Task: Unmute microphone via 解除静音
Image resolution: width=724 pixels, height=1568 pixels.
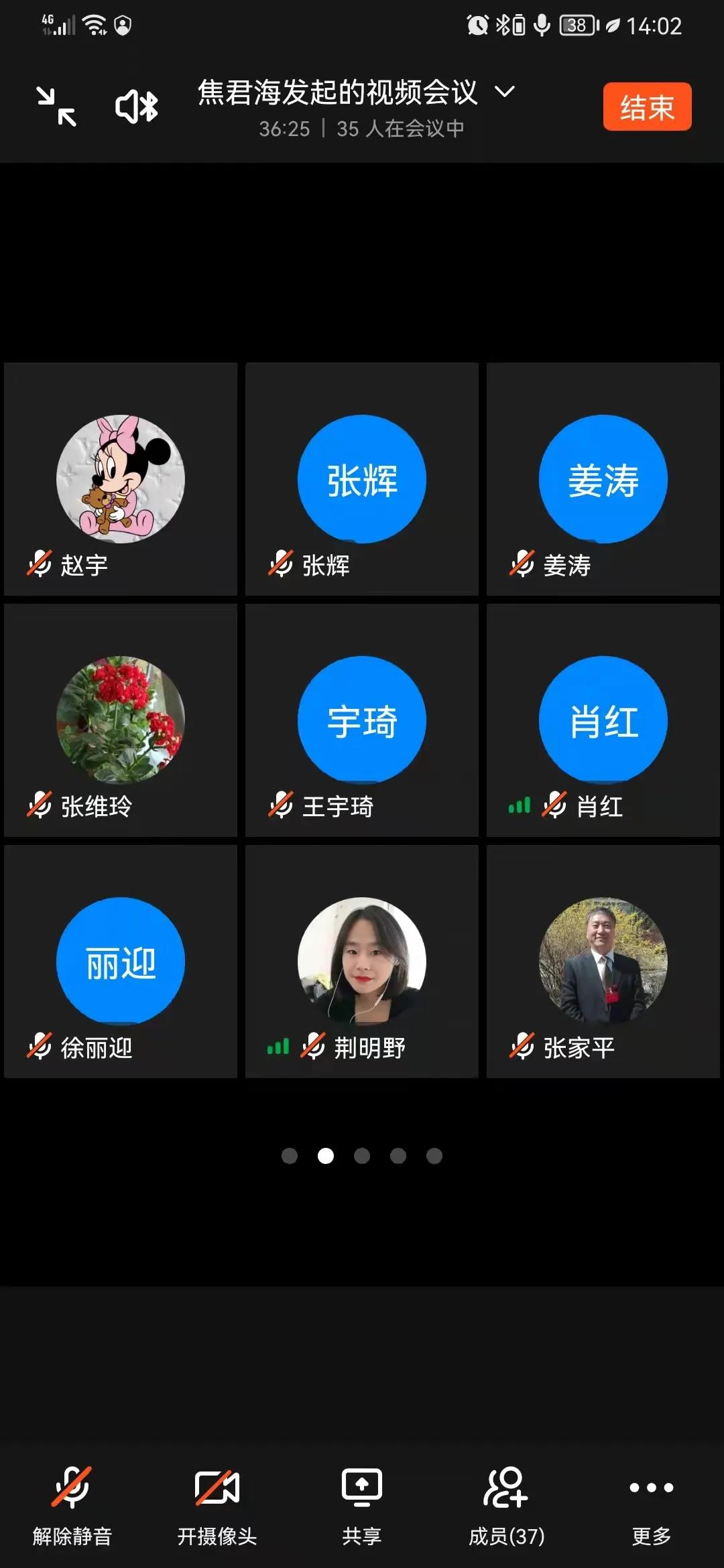Action: point(72,1504)
